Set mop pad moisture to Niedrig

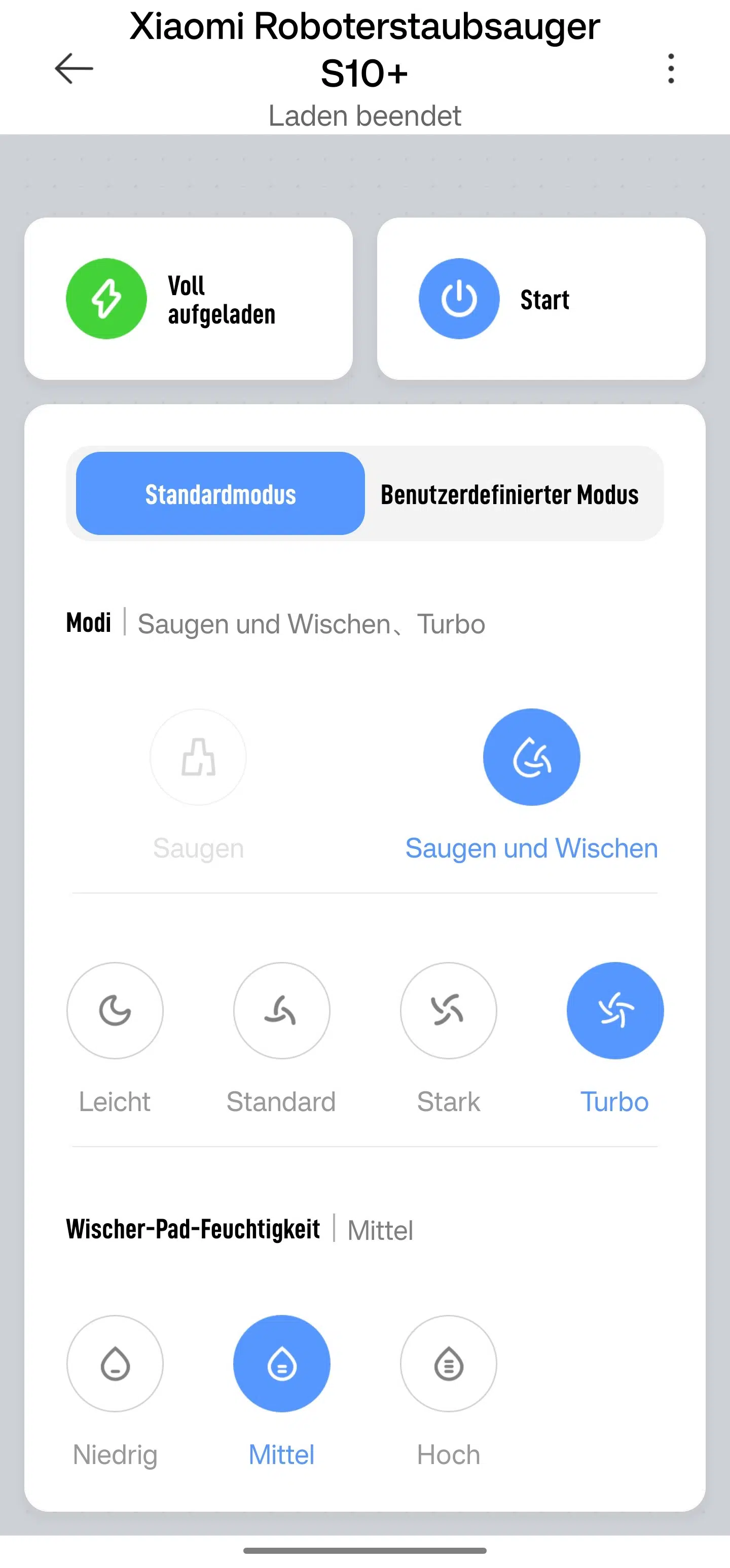(x=115, y=1364)
